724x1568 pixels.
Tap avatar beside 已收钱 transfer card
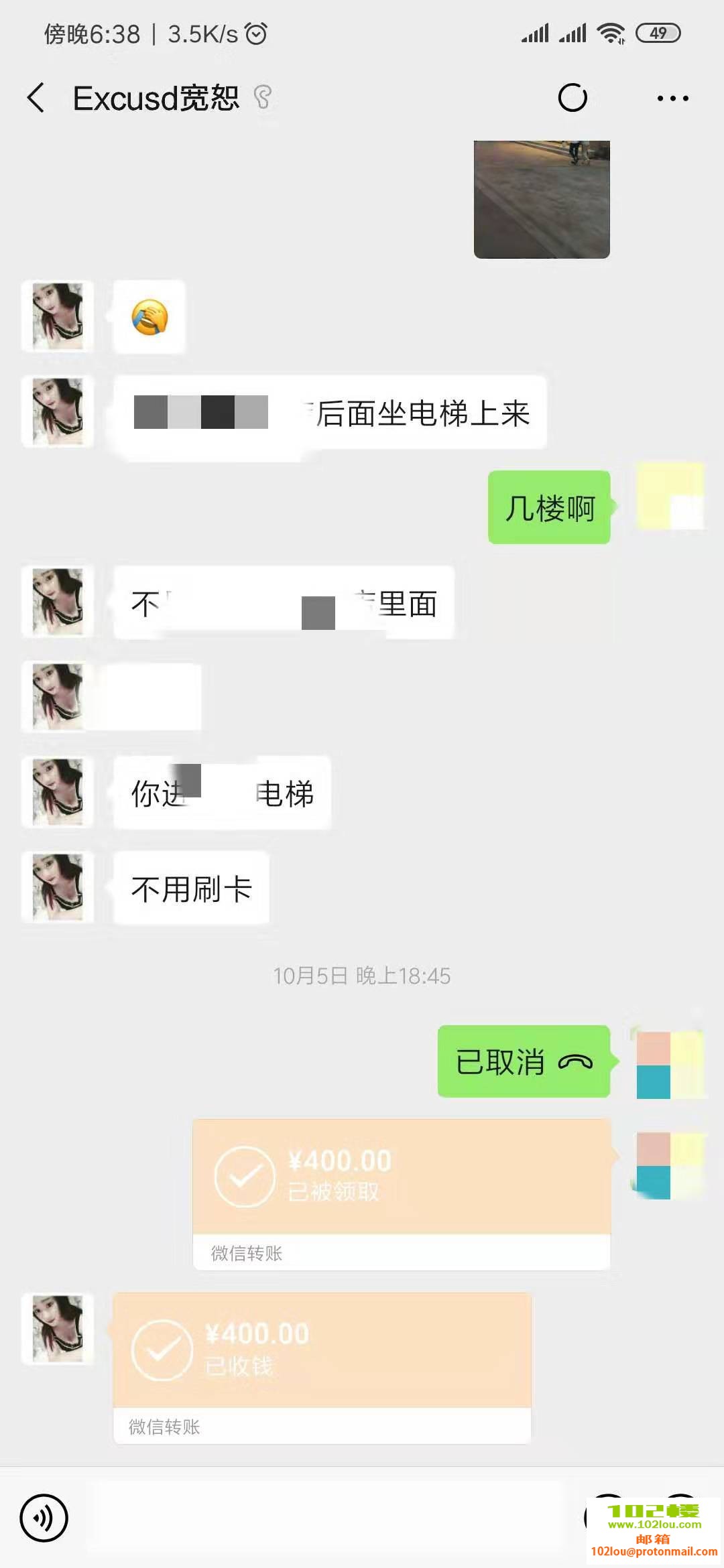(57, 1330)
